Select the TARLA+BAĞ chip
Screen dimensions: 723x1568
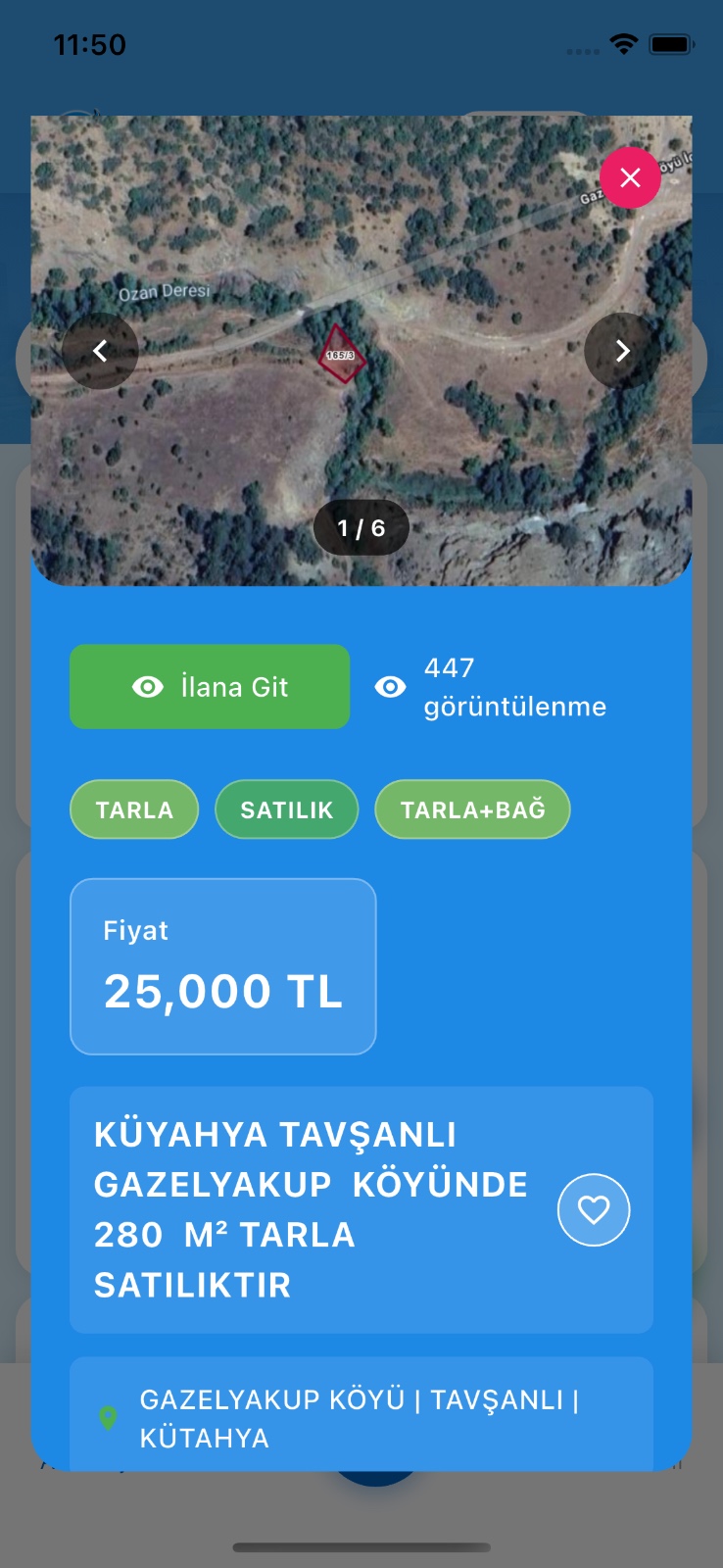click(472, 809)
